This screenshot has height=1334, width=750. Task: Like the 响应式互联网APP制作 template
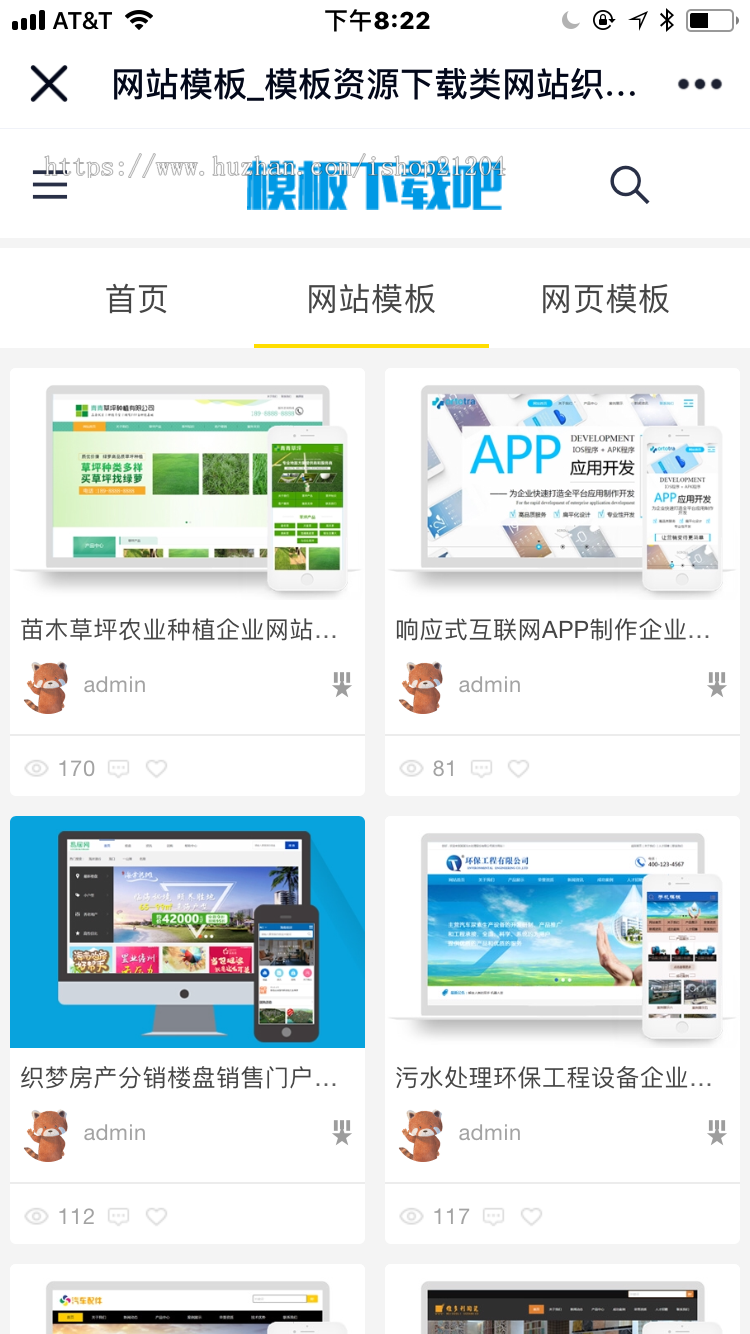[518, 769]
